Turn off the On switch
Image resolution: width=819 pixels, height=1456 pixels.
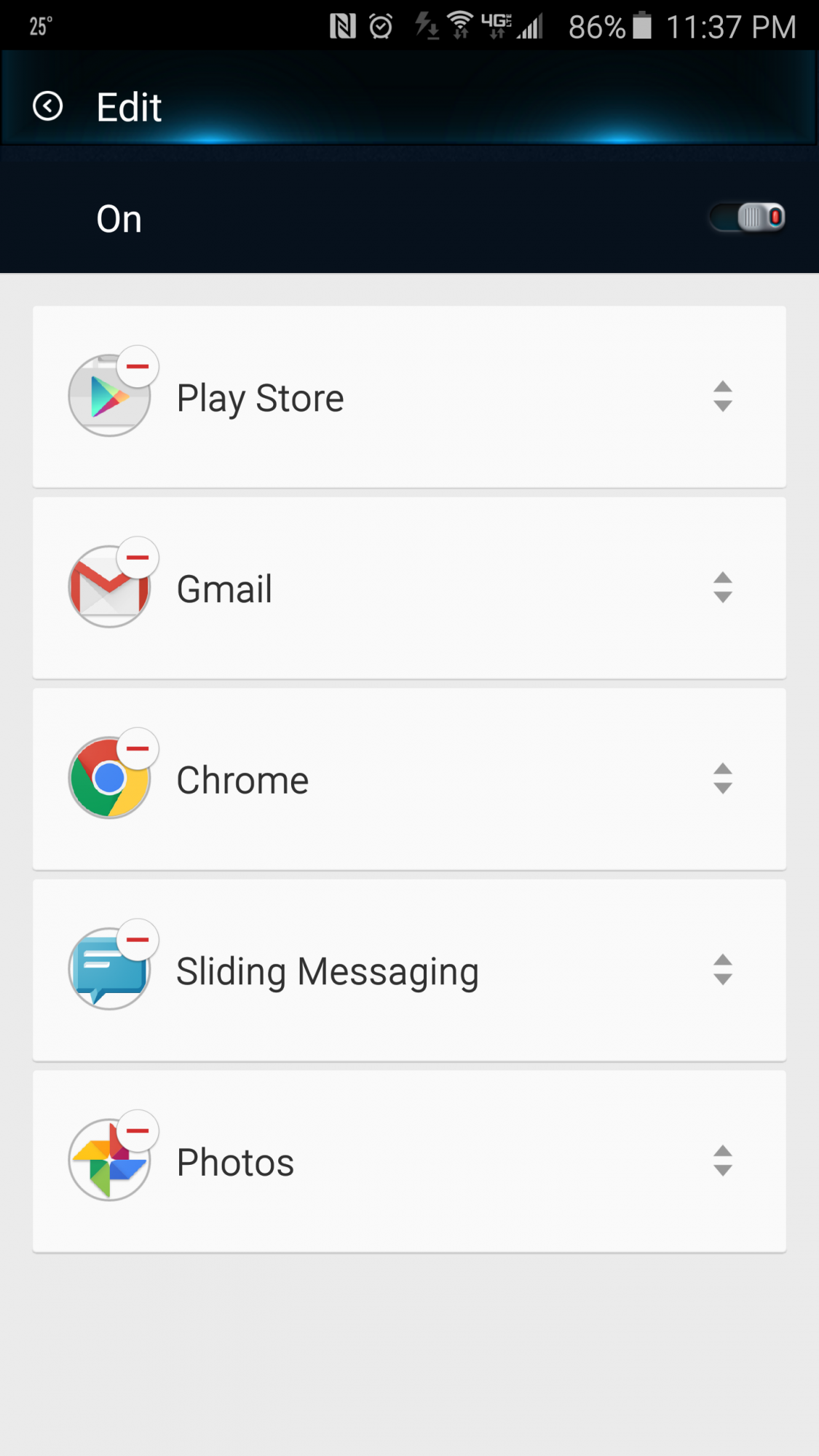click(x=748, y=217)
